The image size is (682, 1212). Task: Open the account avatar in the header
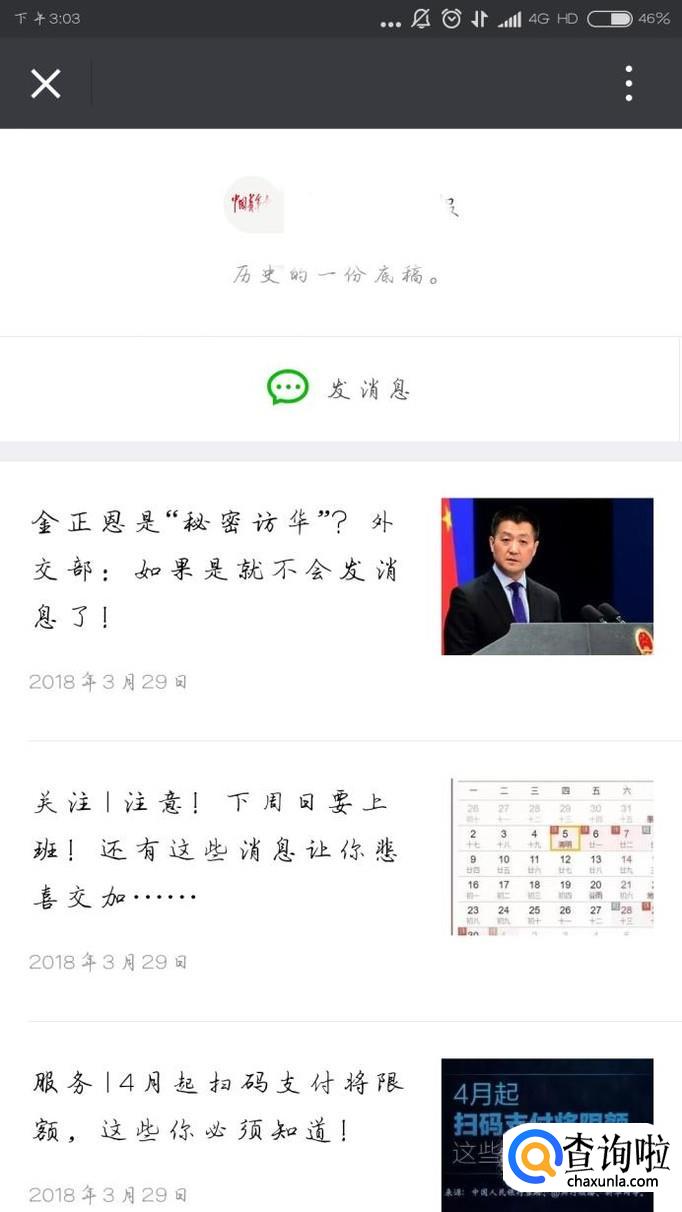click(253, 205)
